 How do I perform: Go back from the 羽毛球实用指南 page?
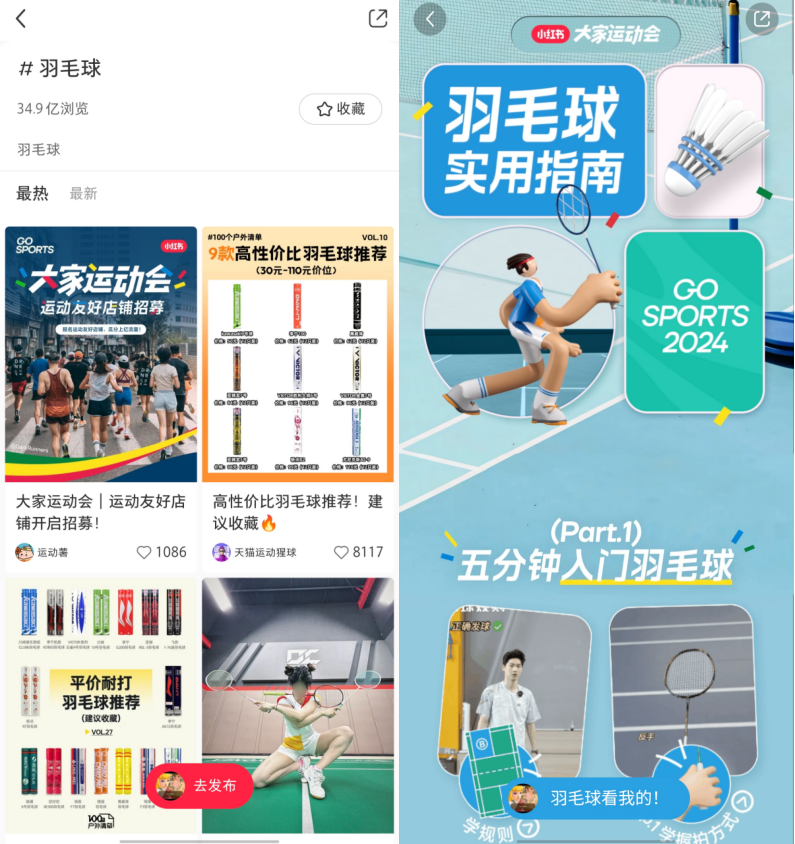point(430,19)
